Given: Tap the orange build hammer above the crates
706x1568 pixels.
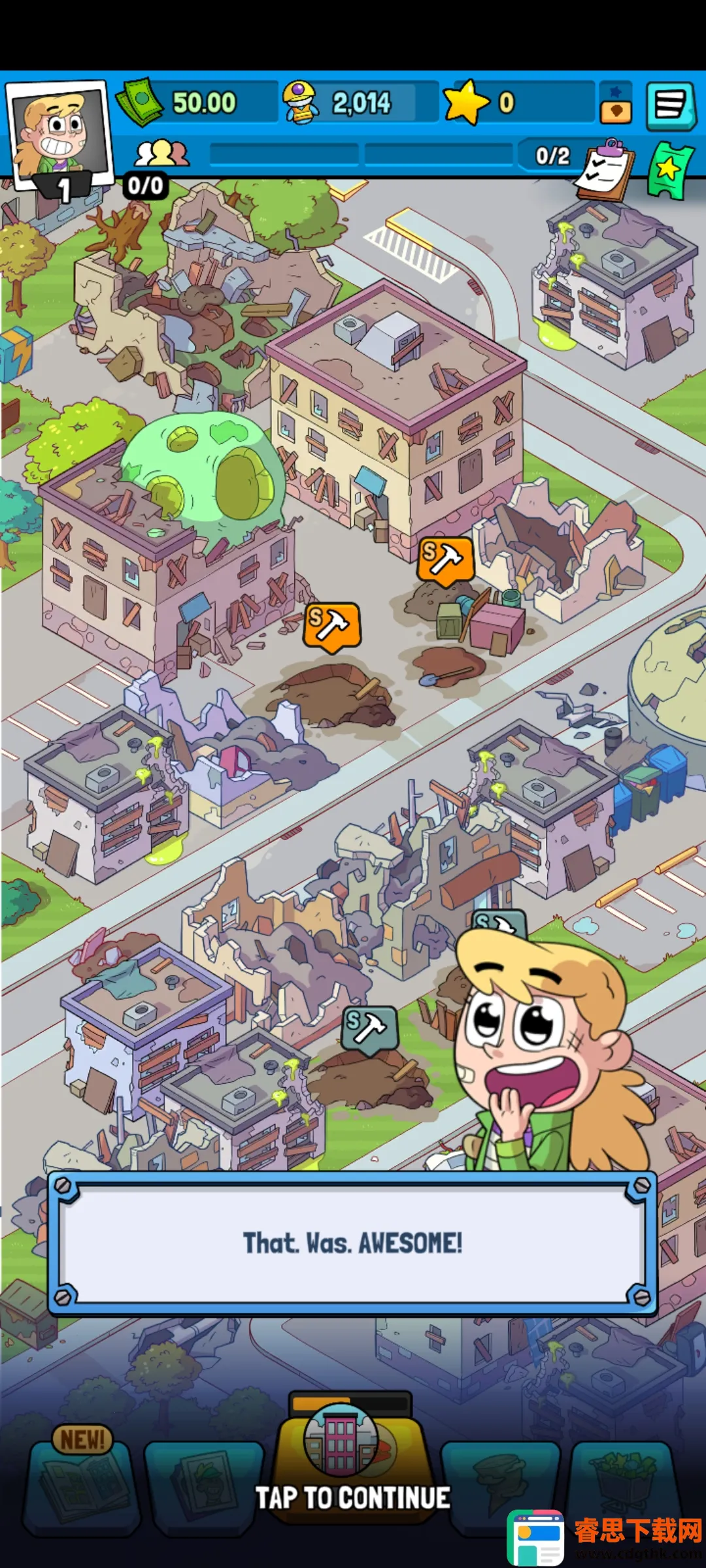Looking at the screenshot, I should (446, 559).
